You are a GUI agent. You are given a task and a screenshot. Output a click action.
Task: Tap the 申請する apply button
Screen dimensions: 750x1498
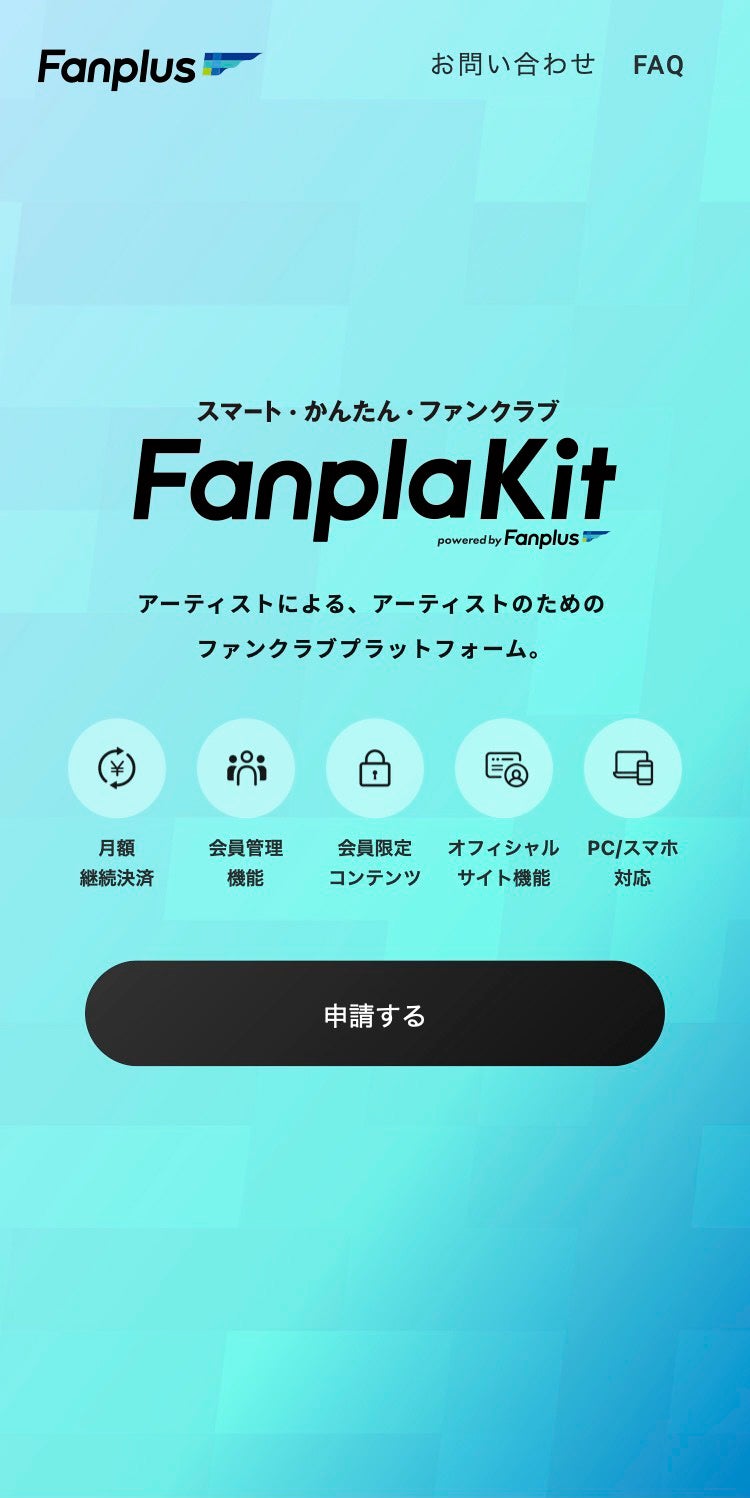(x=375, y=1014)
